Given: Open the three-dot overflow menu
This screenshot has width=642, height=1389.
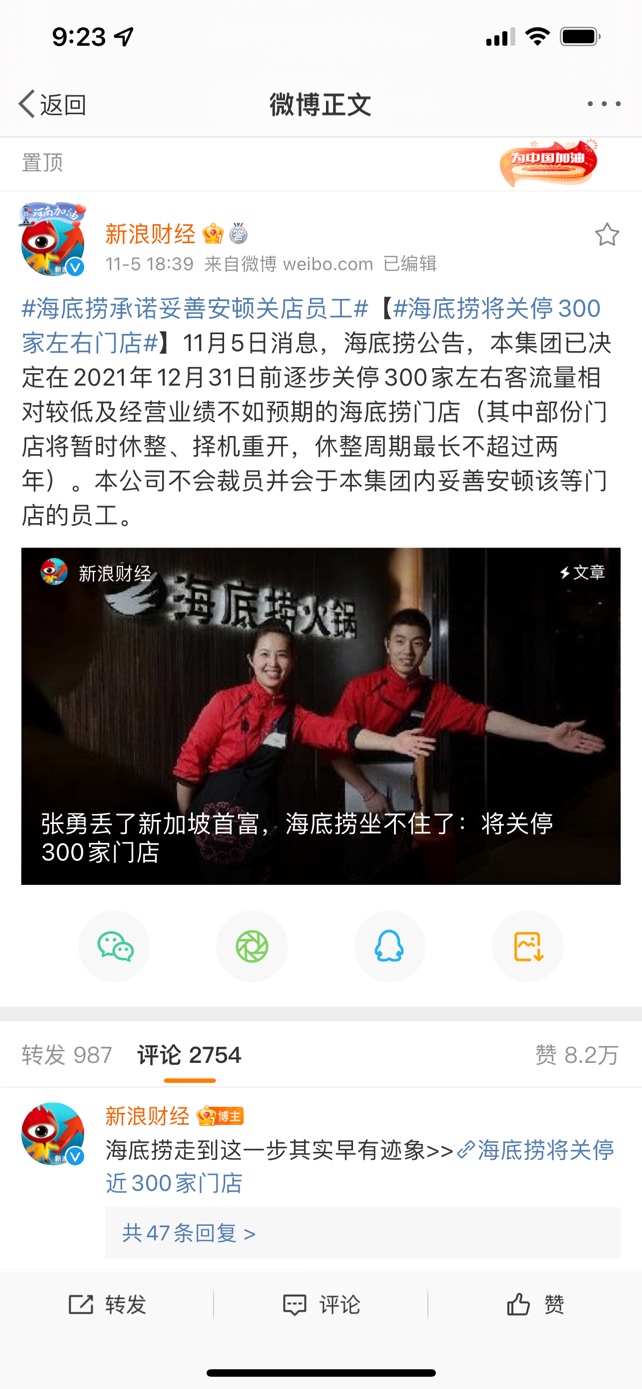Looking at the screenshot, I should click(x=604, y=104).
